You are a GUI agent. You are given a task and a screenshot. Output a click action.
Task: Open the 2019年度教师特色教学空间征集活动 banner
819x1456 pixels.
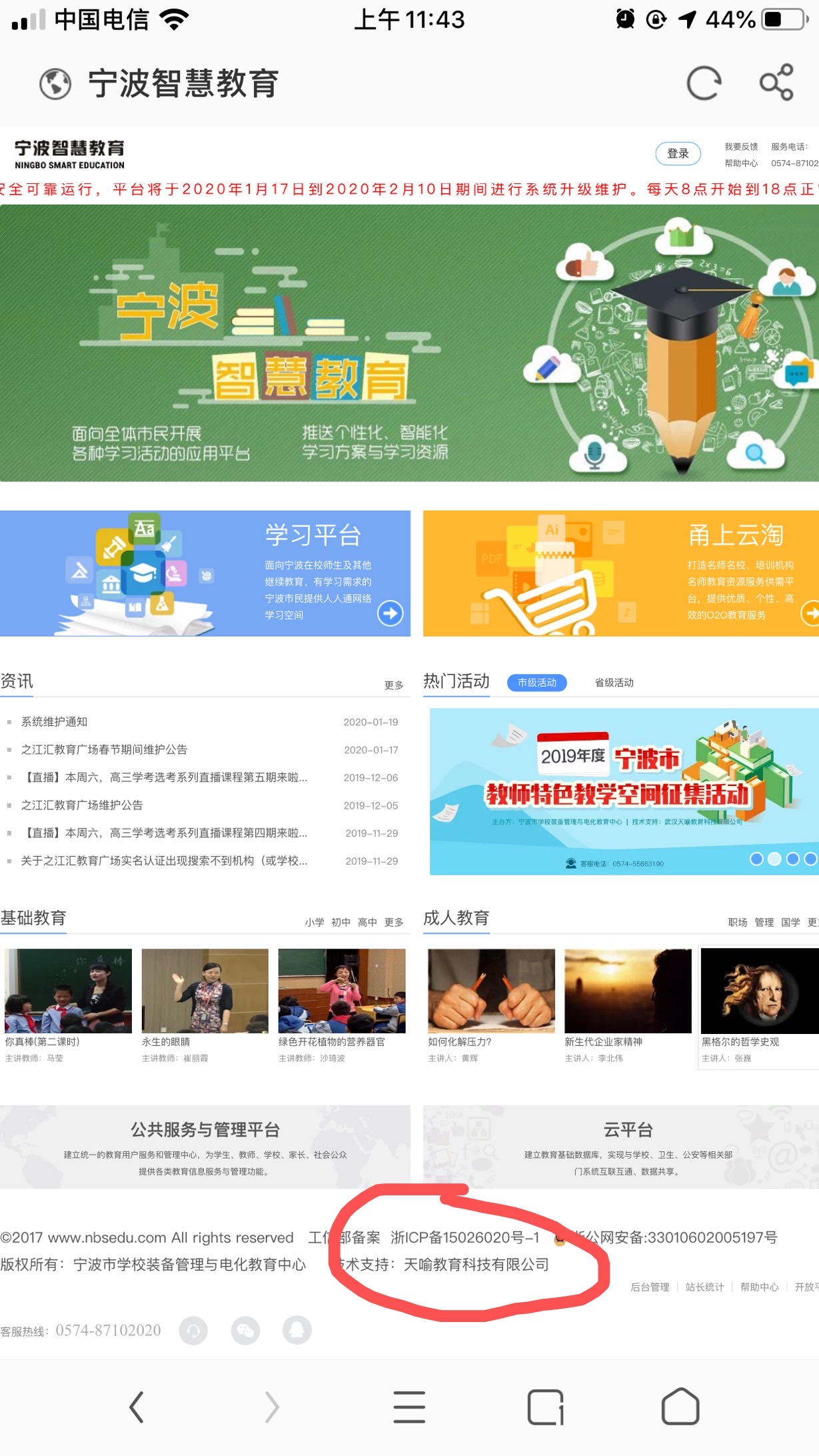[623, 791]
